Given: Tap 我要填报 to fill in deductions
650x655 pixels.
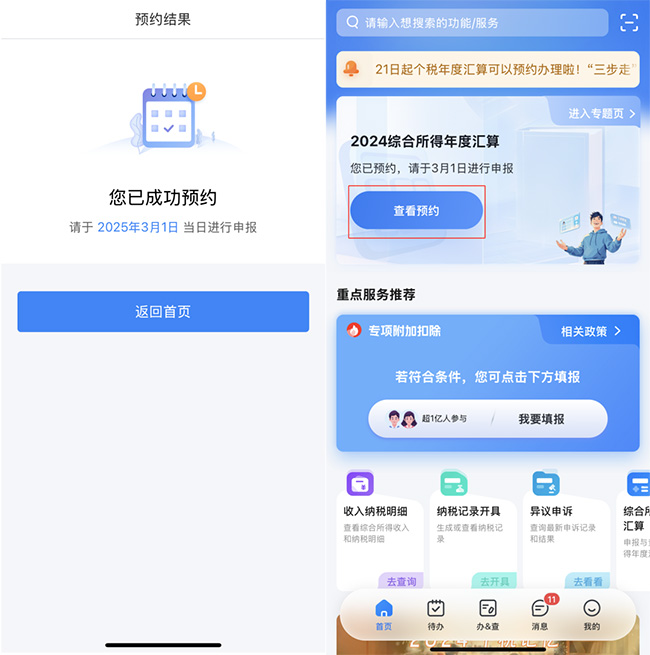Looking at the screenshot, I should pos(541,419).
